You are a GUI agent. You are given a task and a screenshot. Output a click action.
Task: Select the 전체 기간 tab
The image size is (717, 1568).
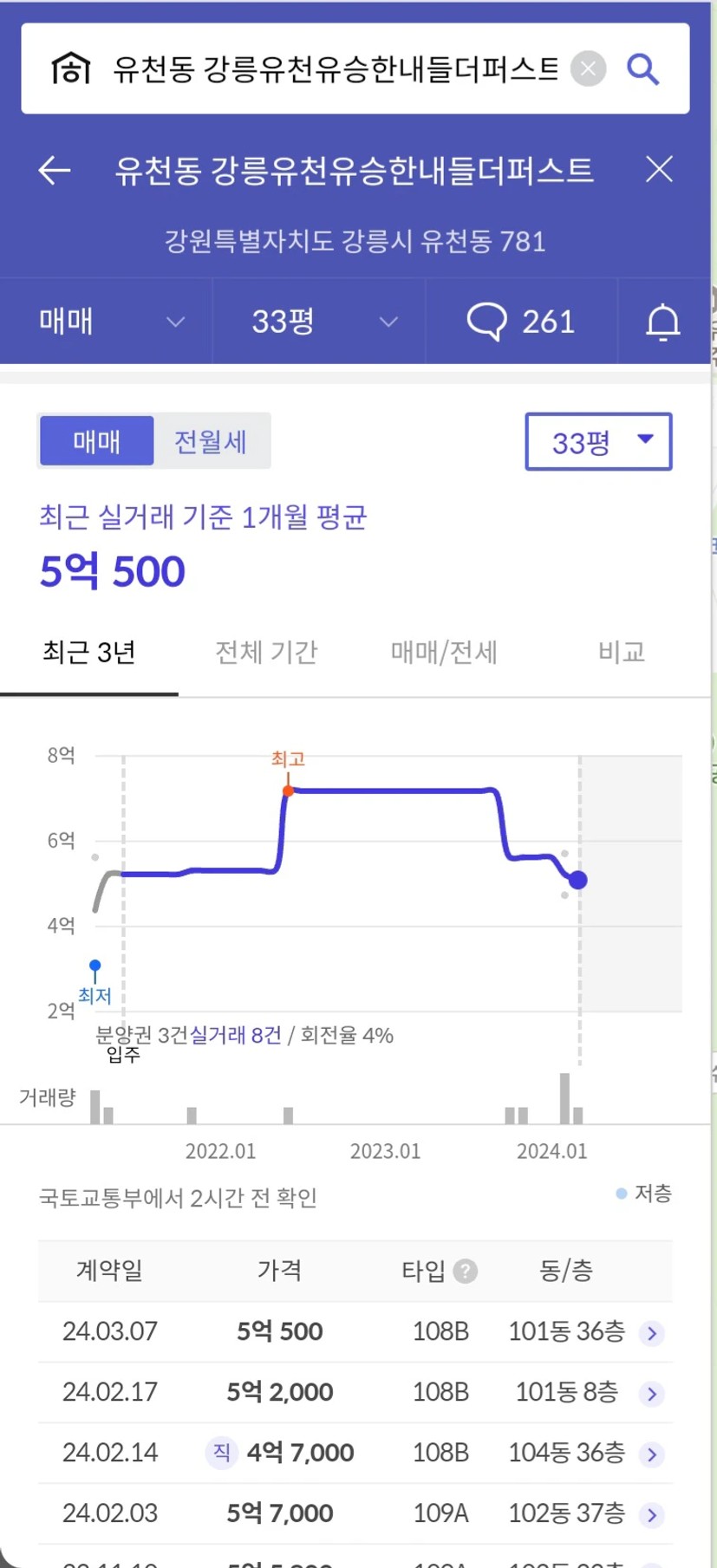tap(266, 652)
